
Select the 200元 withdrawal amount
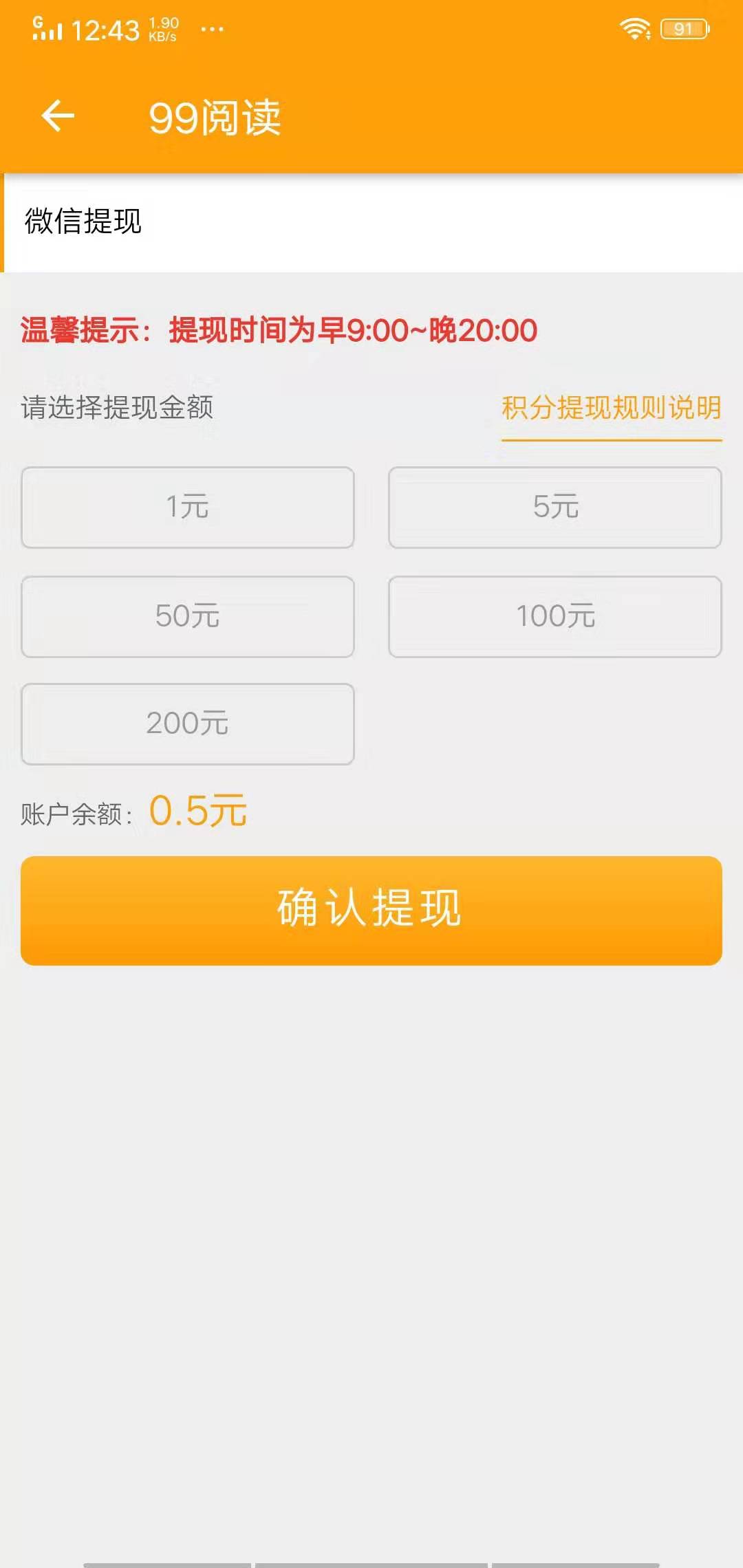pos(187,723)
